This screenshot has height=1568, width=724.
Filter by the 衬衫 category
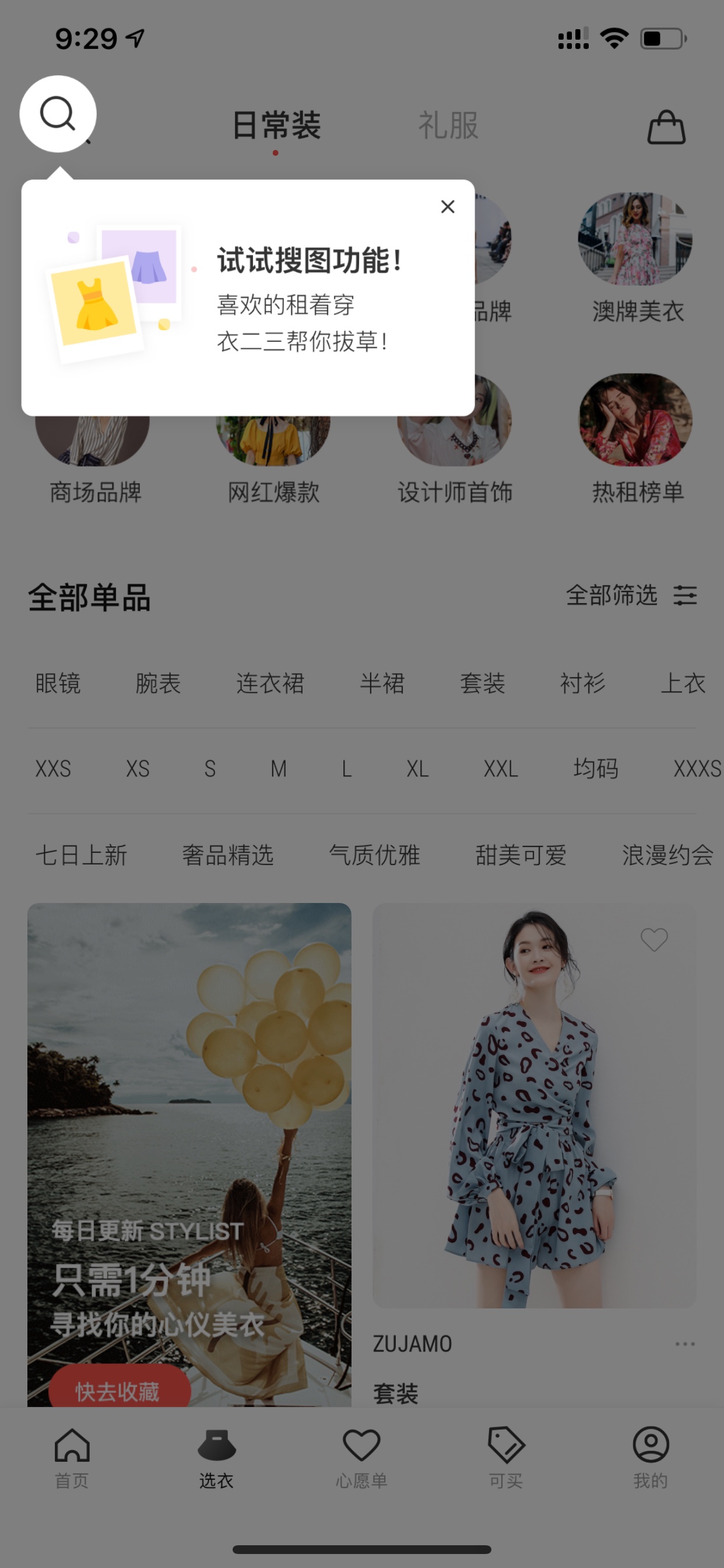[582, 684]
